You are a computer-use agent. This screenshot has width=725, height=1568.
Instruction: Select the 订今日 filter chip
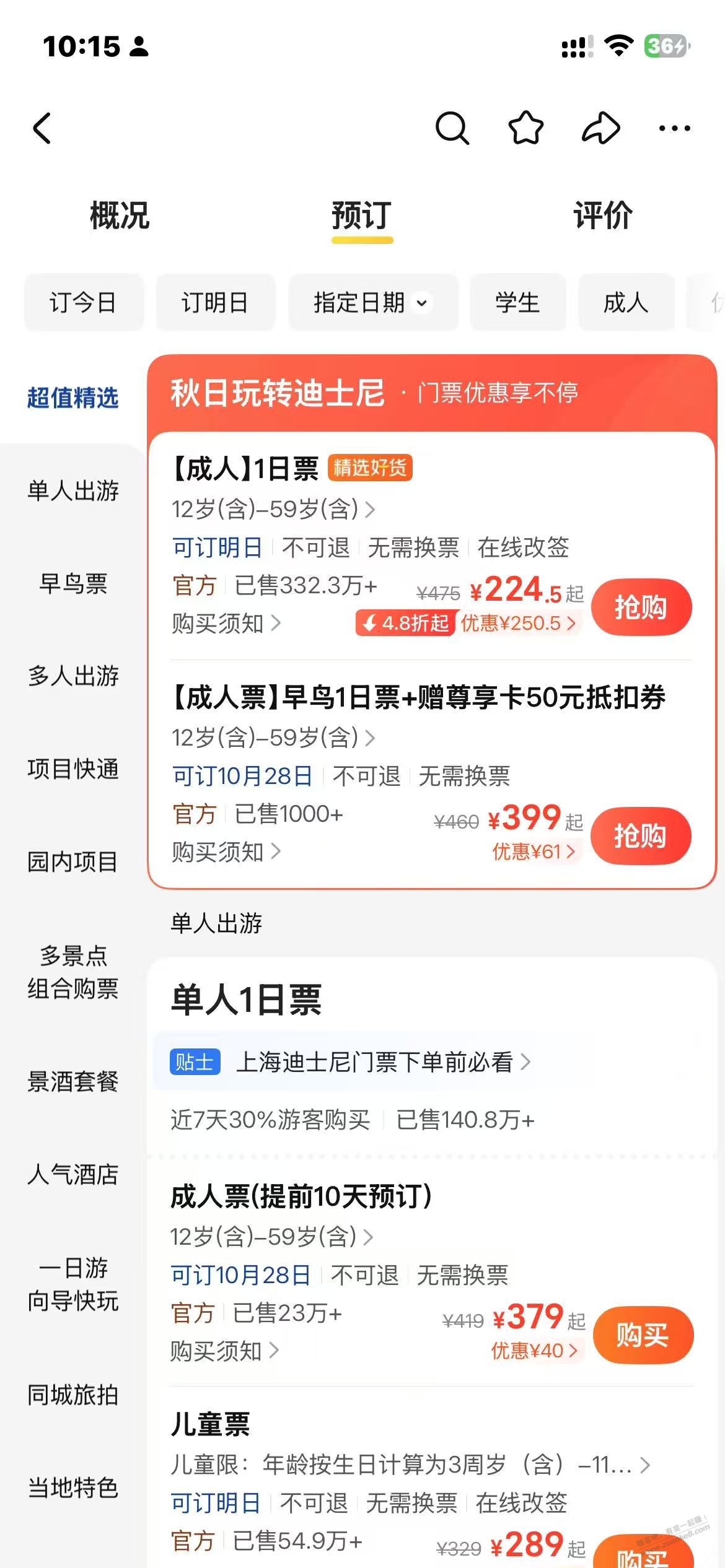coord(84,303)
